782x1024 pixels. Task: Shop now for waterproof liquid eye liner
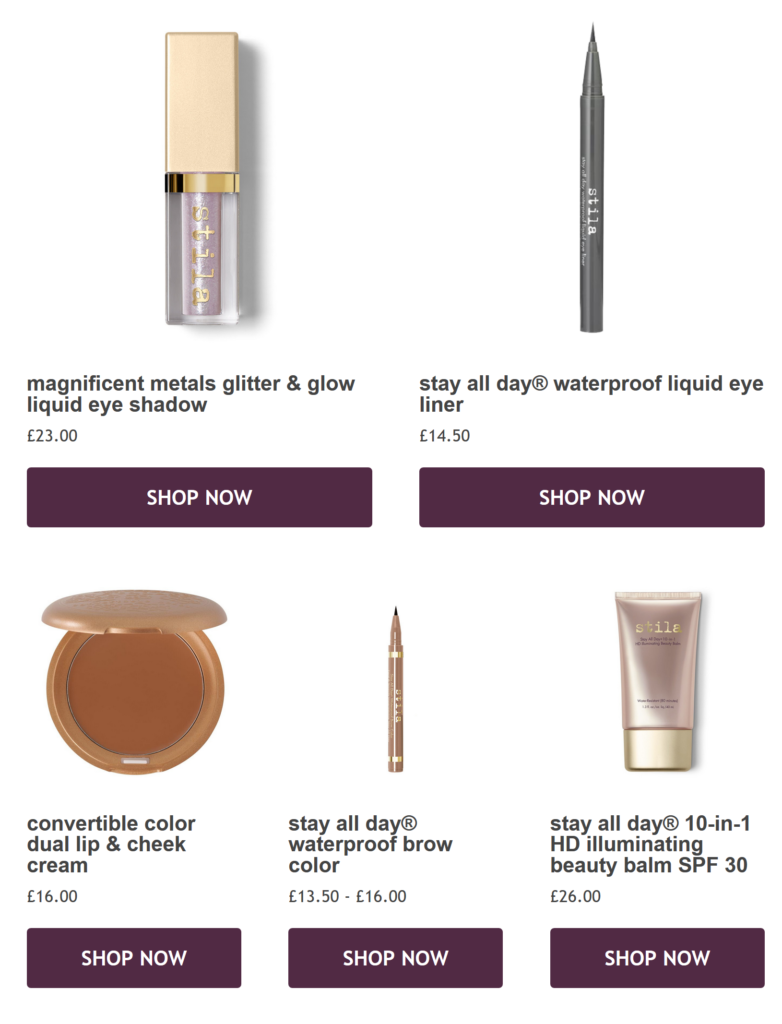(x=591, y=497)
